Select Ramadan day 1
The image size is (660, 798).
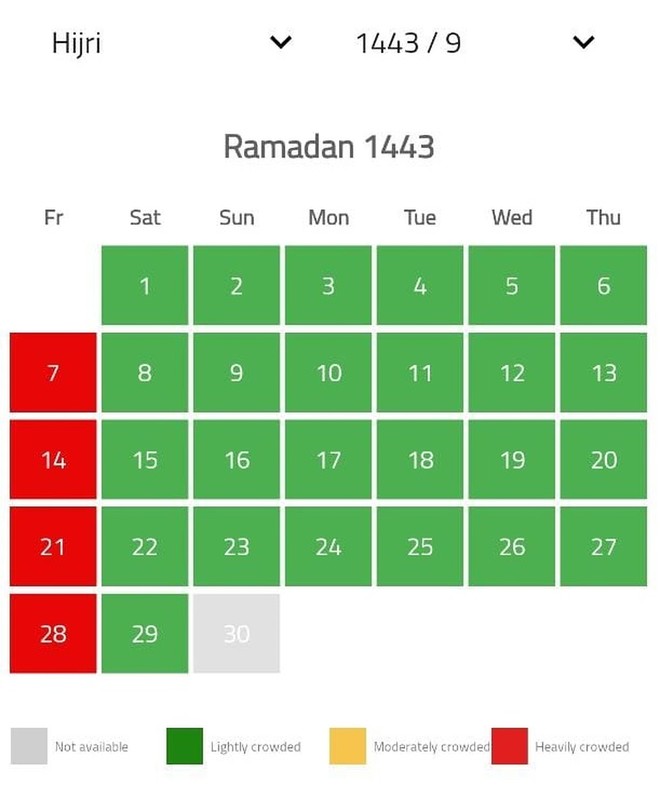tap(145, 286)
